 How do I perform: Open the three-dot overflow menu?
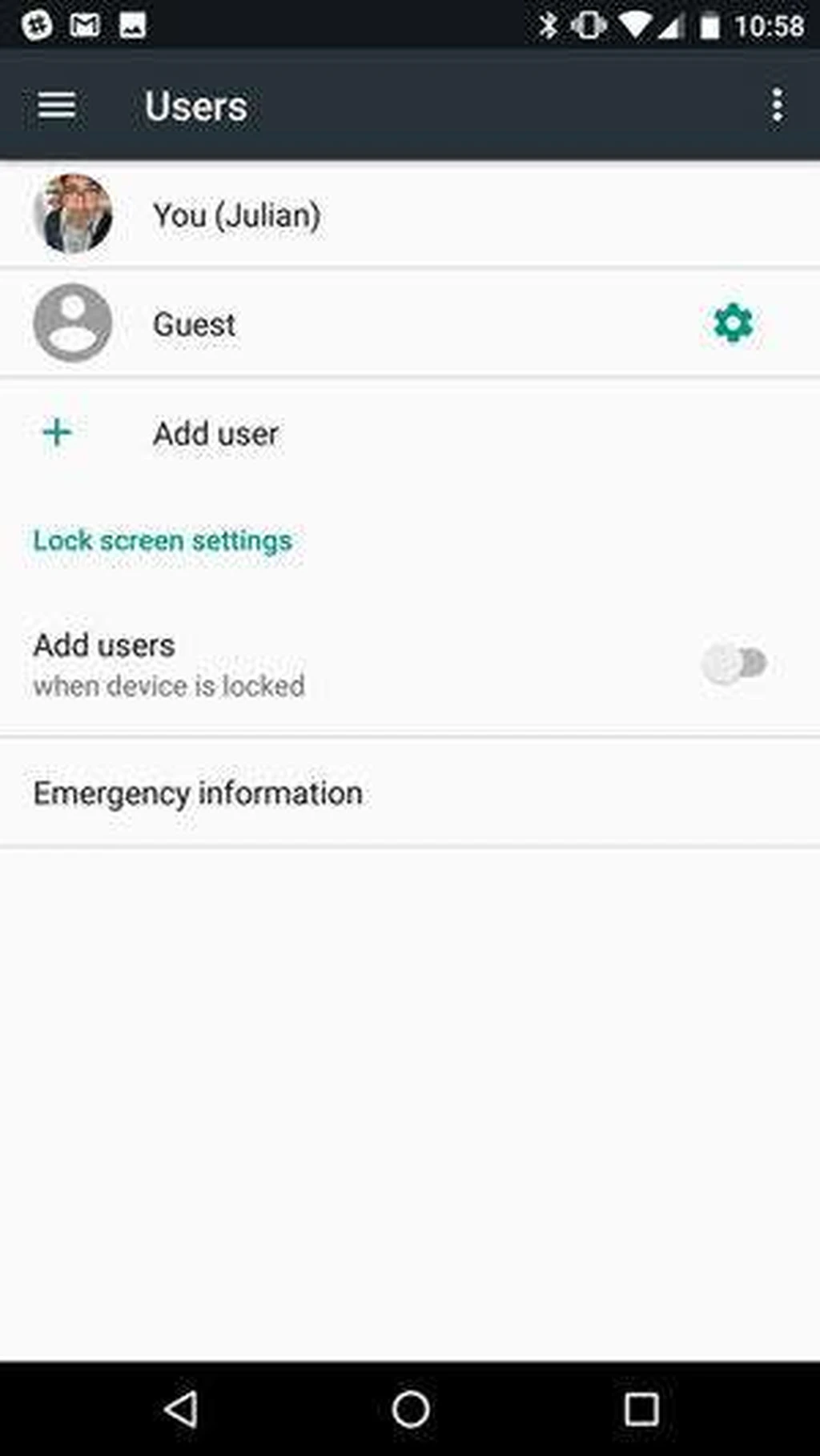click(x=777, y=105)
